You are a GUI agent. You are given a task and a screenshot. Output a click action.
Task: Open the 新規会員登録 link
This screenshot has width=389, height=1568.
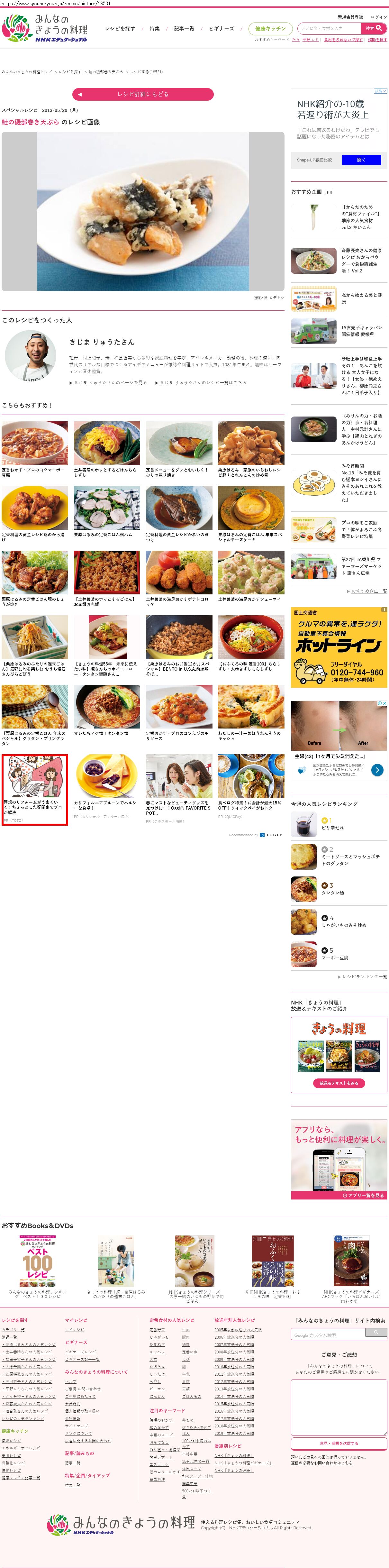point(350,17)
